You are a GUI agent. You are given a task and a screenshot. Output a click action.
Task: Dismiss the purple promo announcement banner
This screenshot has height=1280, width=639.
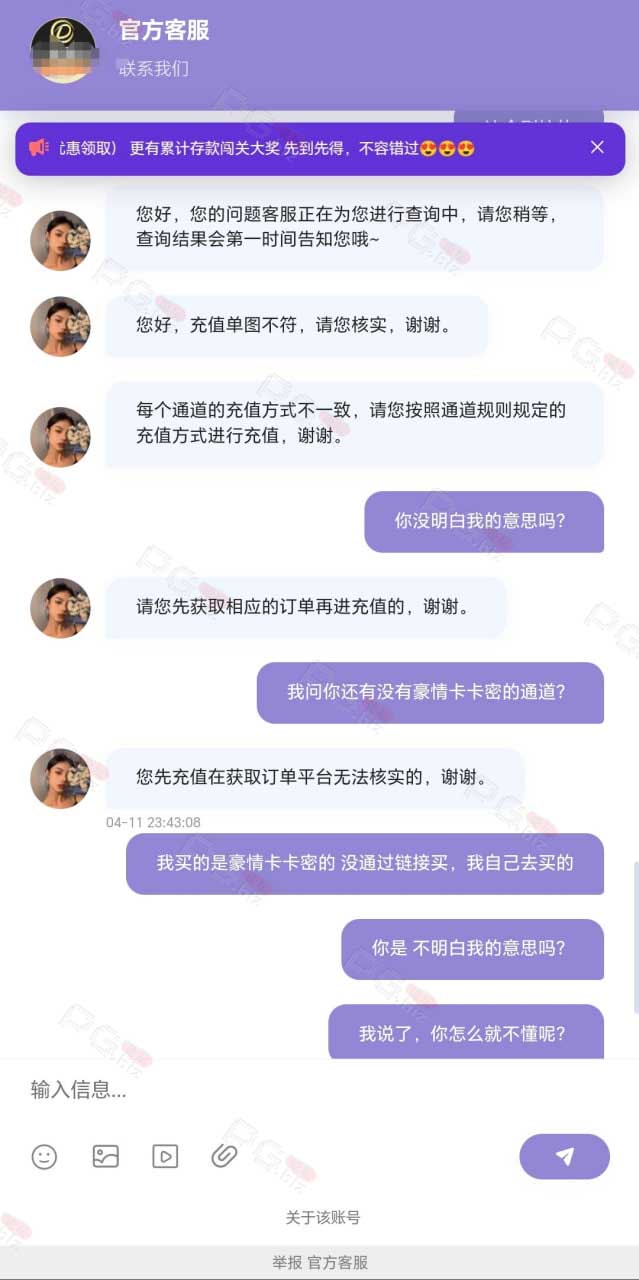[597, 147]
